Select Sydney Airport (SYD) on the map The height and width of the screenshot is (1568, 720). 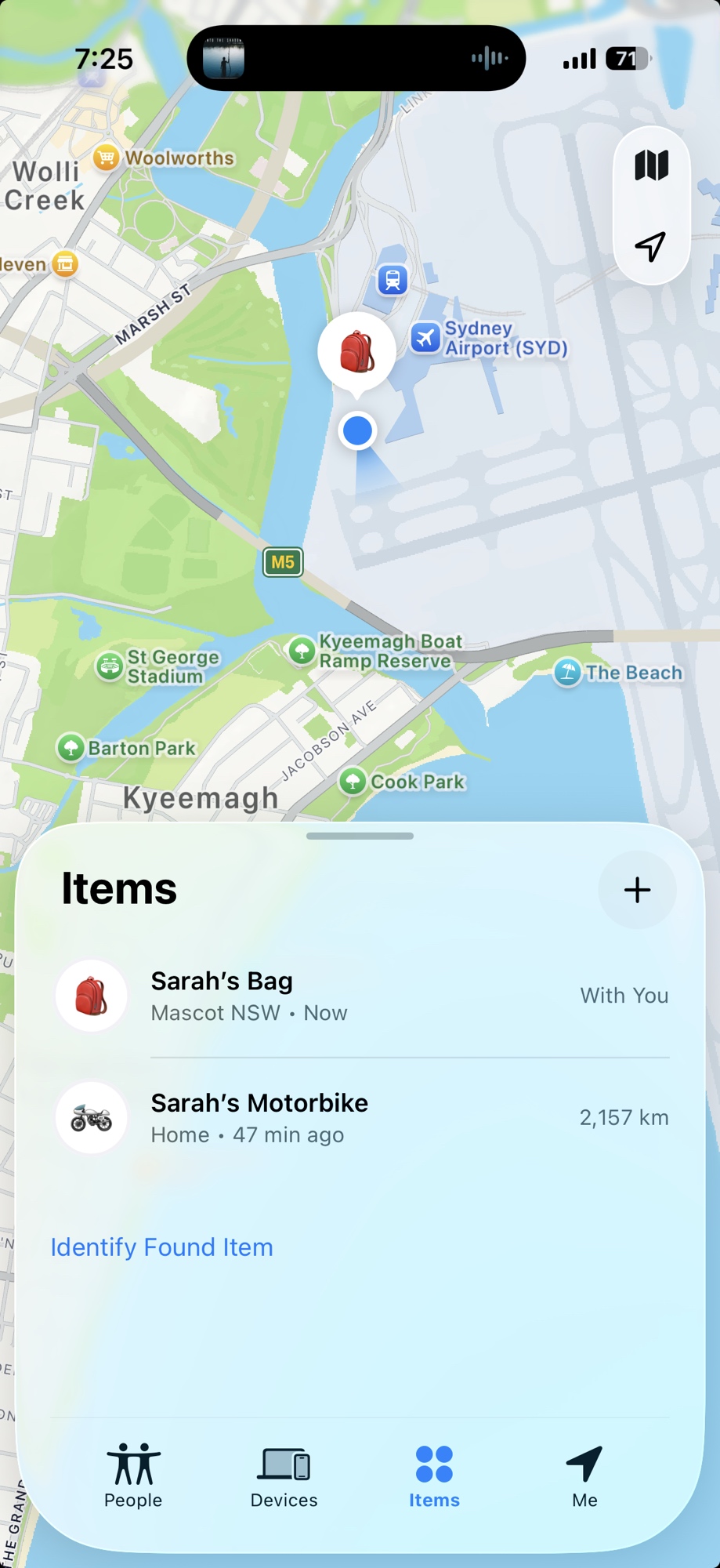[x=425, y=339]
